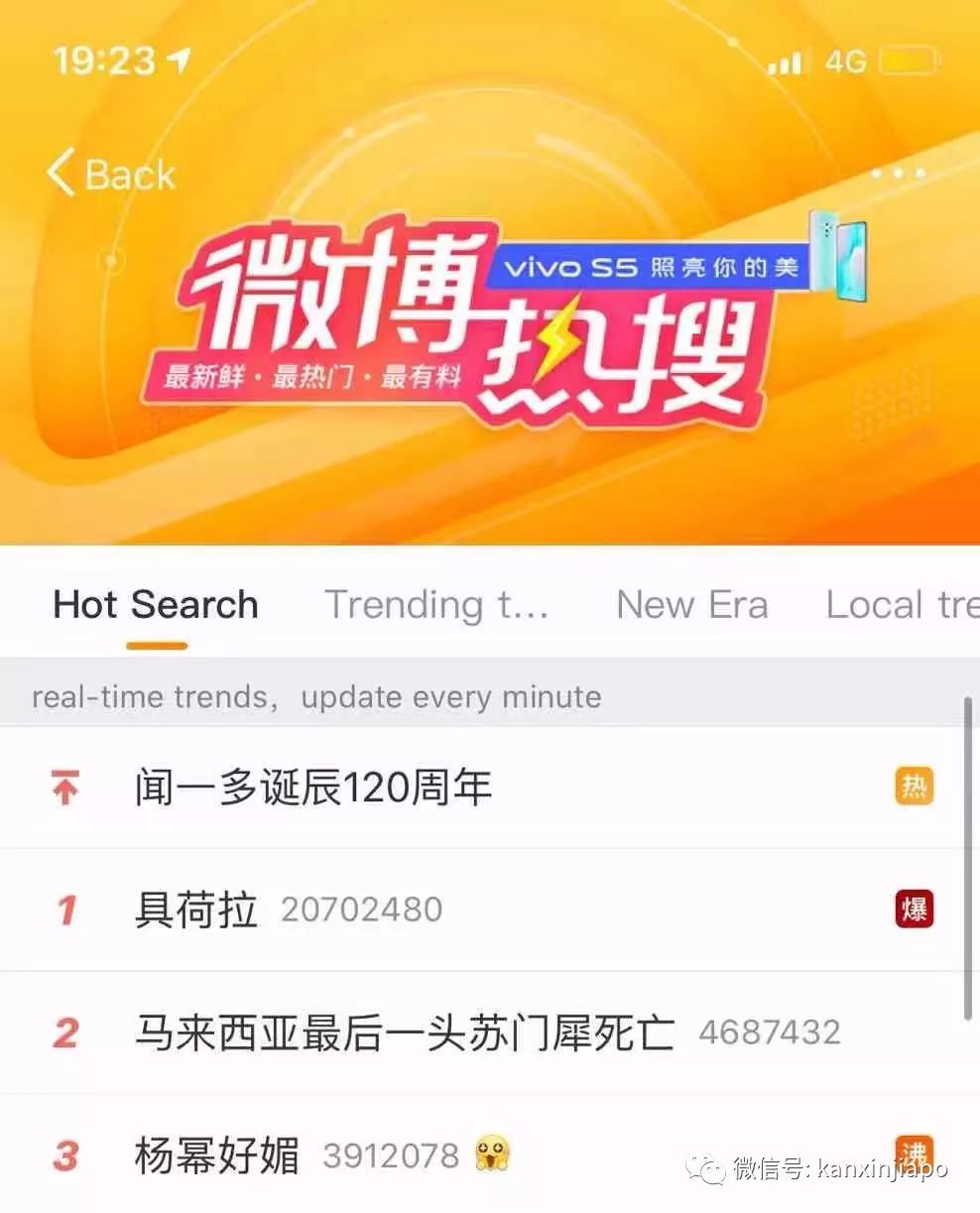Open topic 马来西亚最后一头苏门犀死亡

pyautogui.click(x=407, y=1032)
